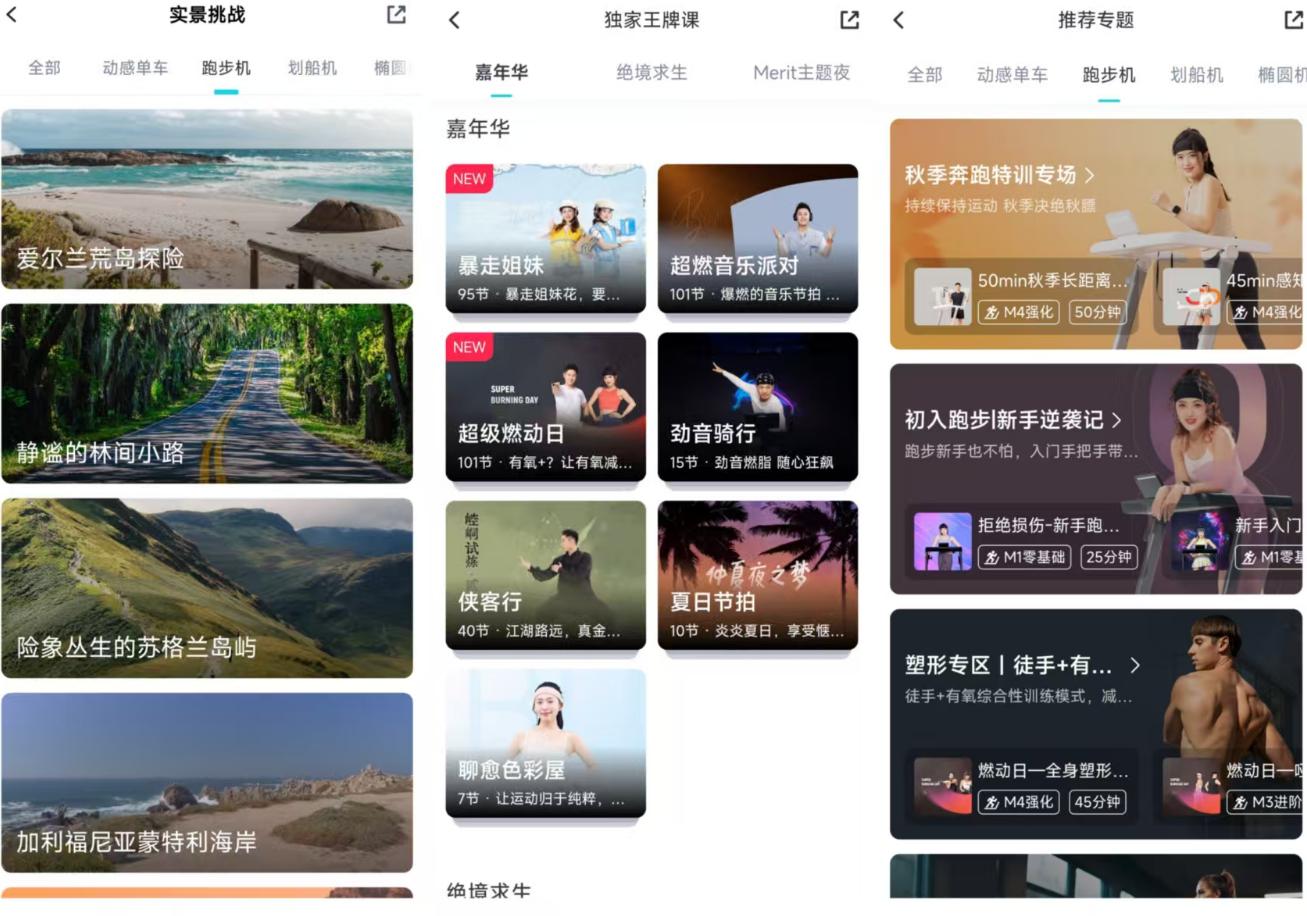Open the 劲音骑行 course card
The width and height of the screenshot is (1307, 916).
click(x=757, y=406)
